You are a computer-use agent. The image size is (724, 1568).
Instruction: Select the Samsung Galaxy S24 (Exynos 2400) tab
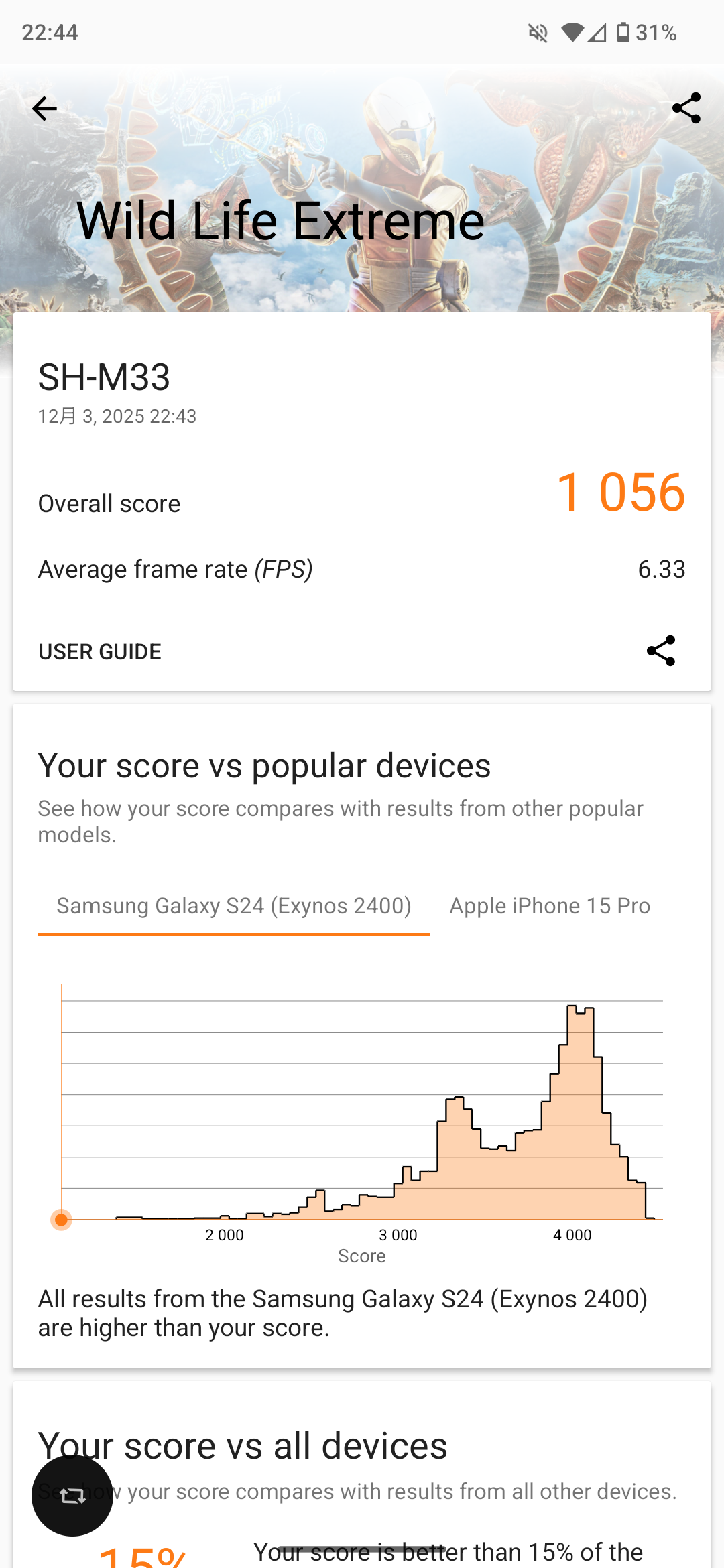(233, 906)
